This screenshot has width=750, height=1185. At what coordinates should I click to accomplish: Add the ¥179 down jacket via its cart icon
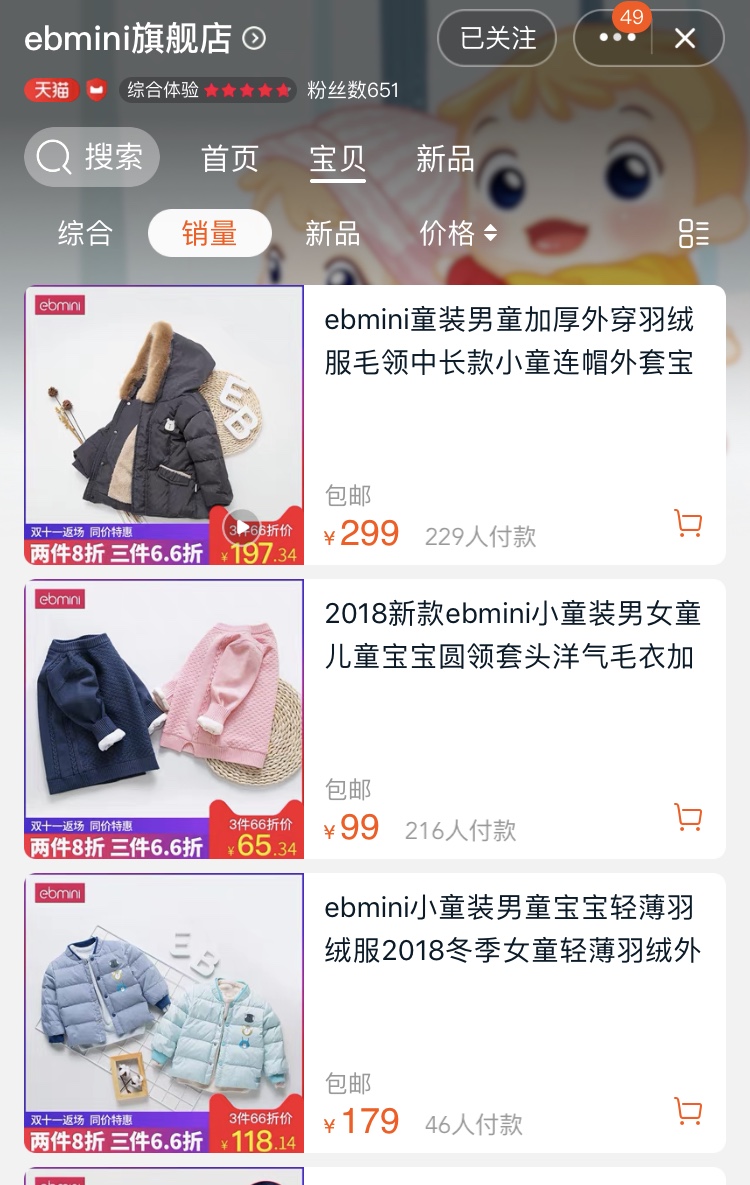click(x=687, y=1109)
